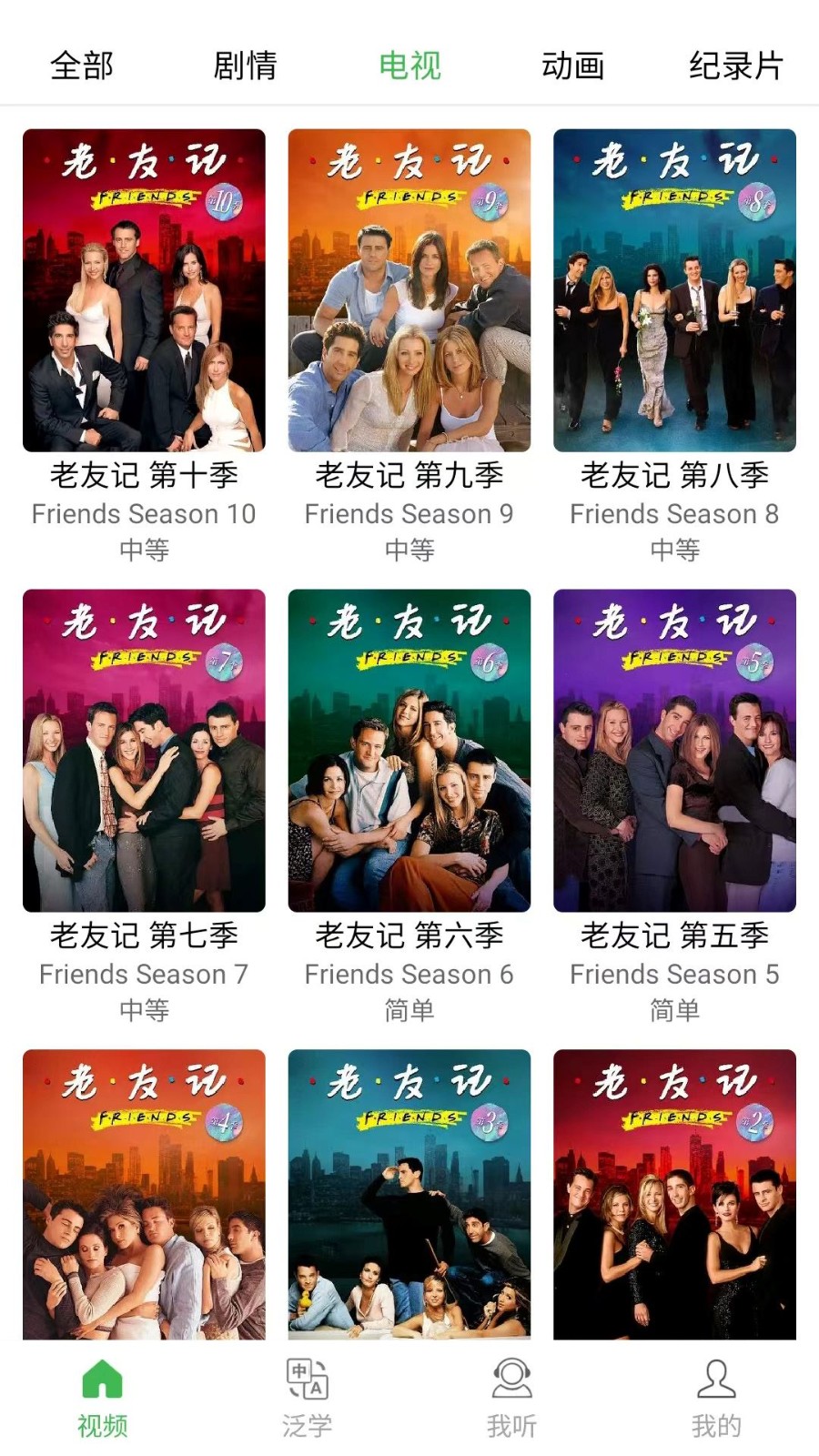Switch to the 我听 bottom tab
The image size is (819, 1456).
pos(511,1397)
